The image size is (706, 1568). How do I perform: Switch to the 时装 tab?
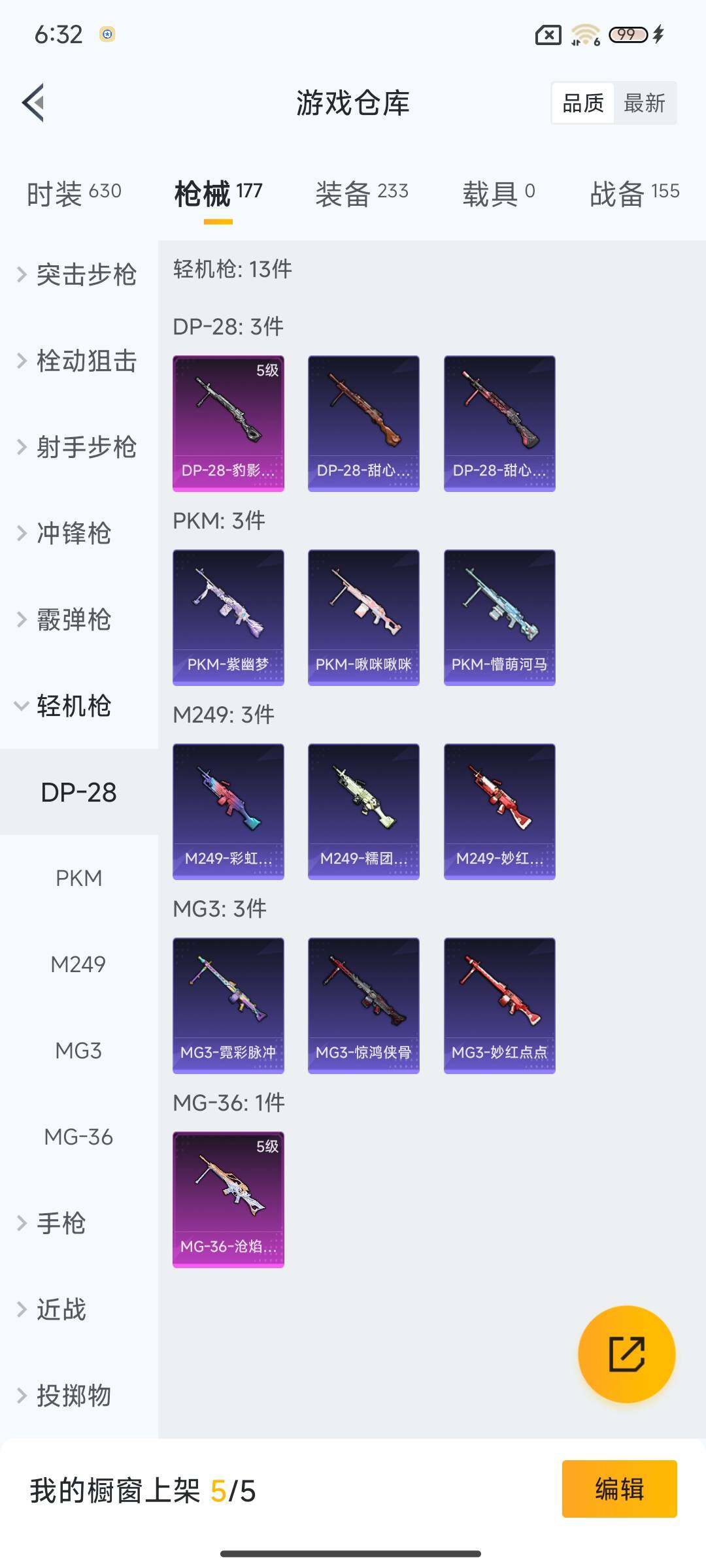tap(74, 193)
